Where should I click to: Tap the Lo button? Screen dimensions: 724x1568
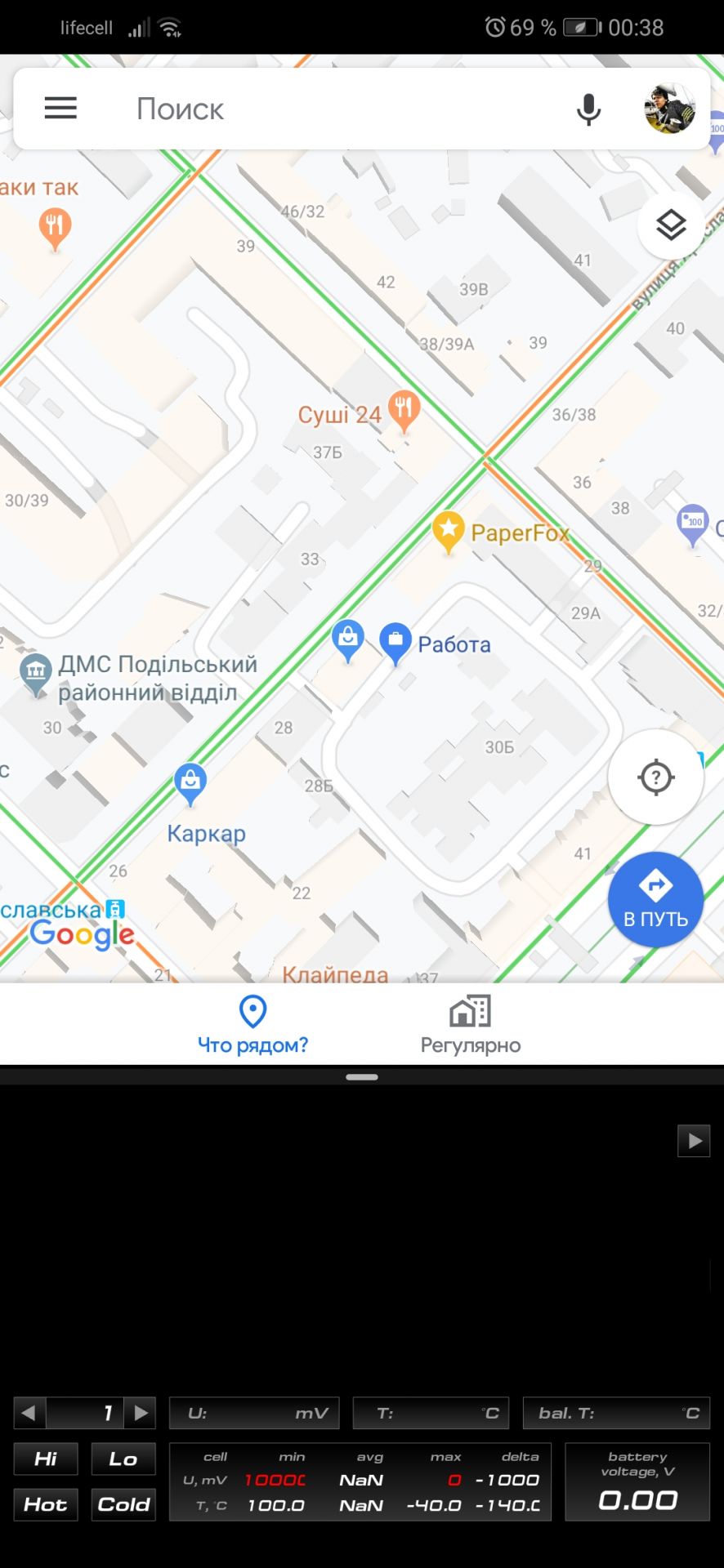click(x=123, y=1459)
